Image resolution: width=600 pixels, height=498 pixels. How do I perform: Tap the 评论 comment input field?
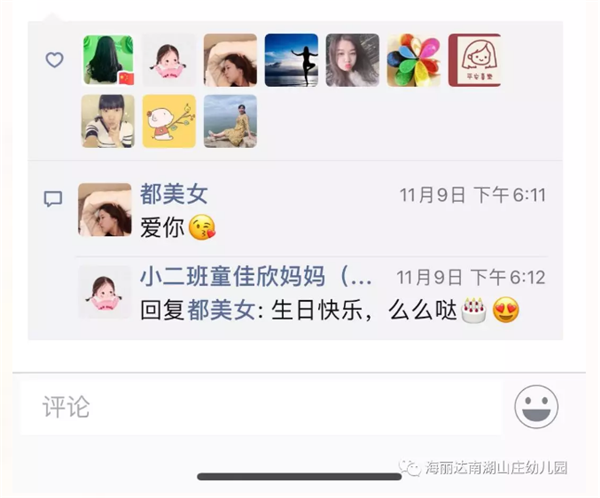[260, 407]
